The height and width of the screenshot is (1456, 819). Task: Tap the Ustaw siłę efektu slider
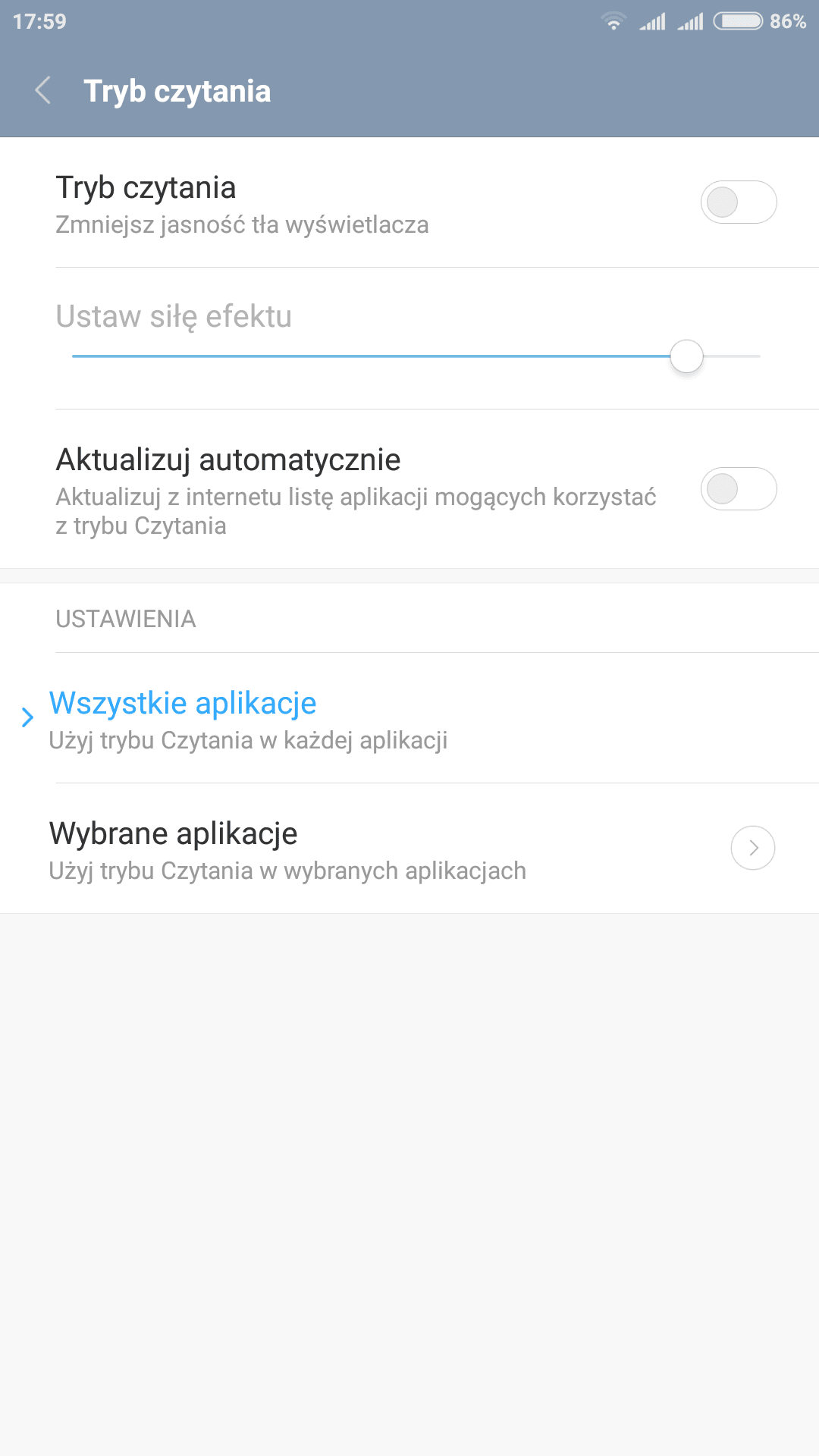[416, 356]
